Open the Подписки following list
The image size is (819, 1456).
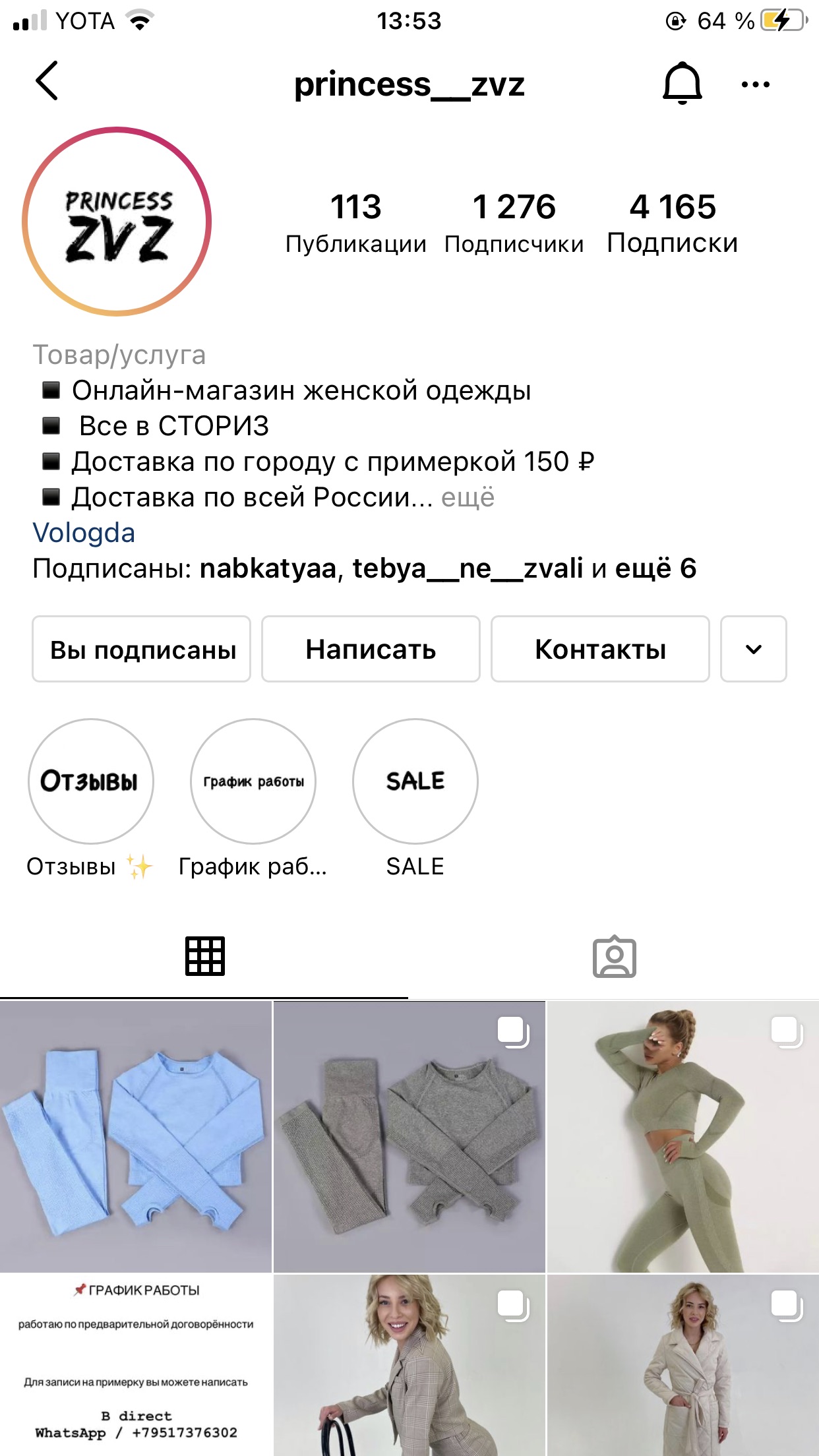coord(672,223)
